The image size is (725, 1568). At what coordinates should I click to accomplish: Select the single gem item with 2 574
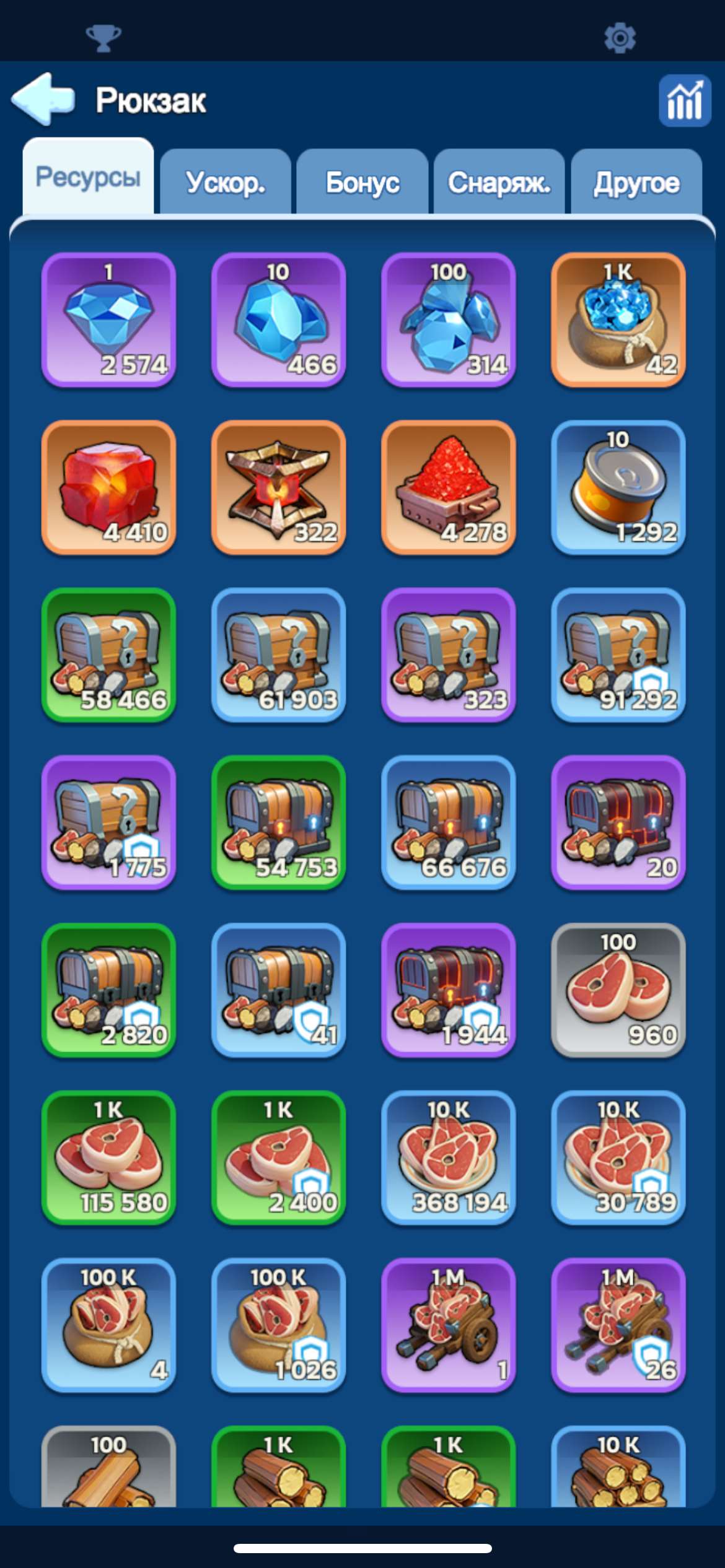tap(108, 320)
